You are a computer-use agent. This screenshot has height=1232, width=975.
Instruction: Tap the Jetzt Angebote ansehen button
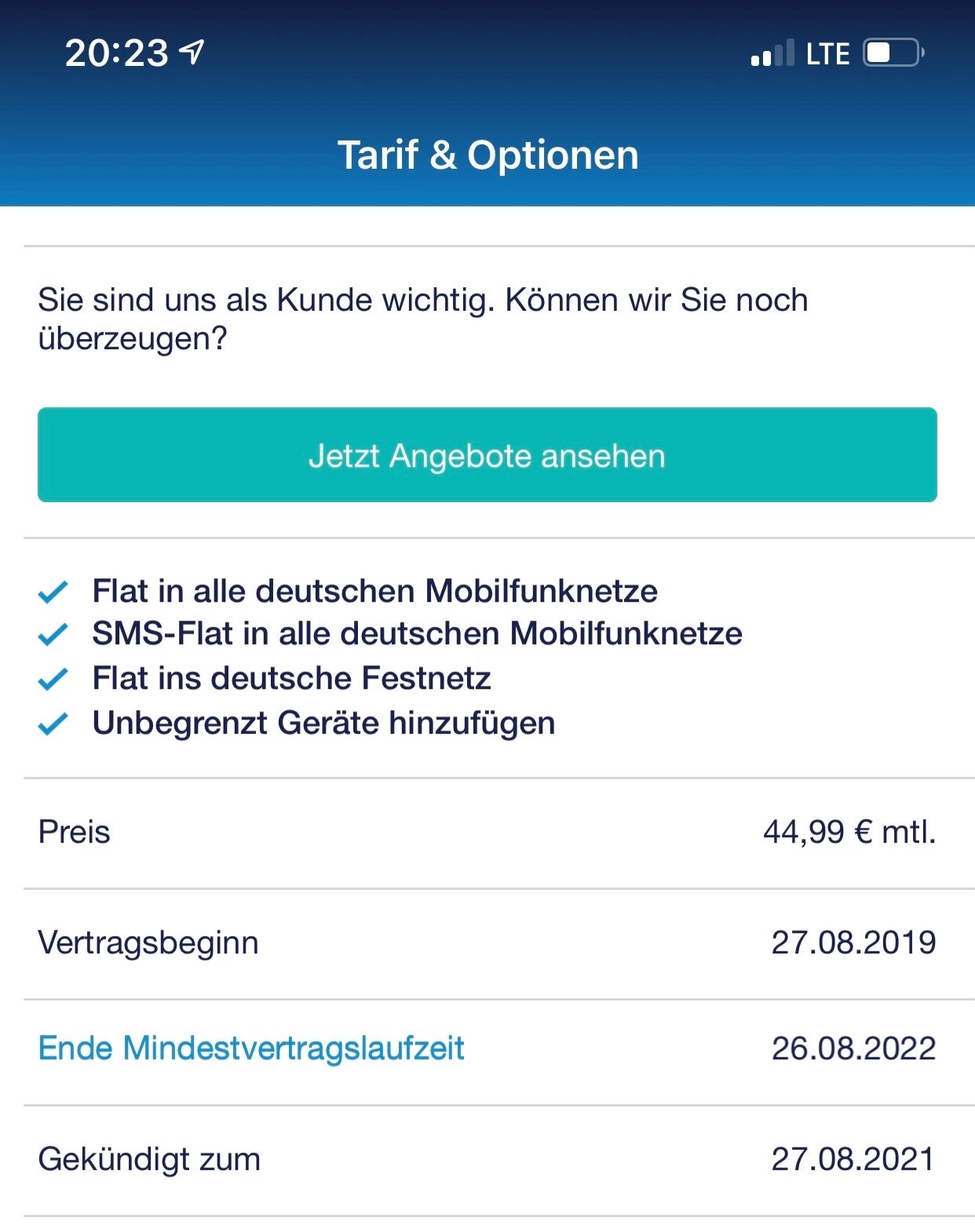487,455
